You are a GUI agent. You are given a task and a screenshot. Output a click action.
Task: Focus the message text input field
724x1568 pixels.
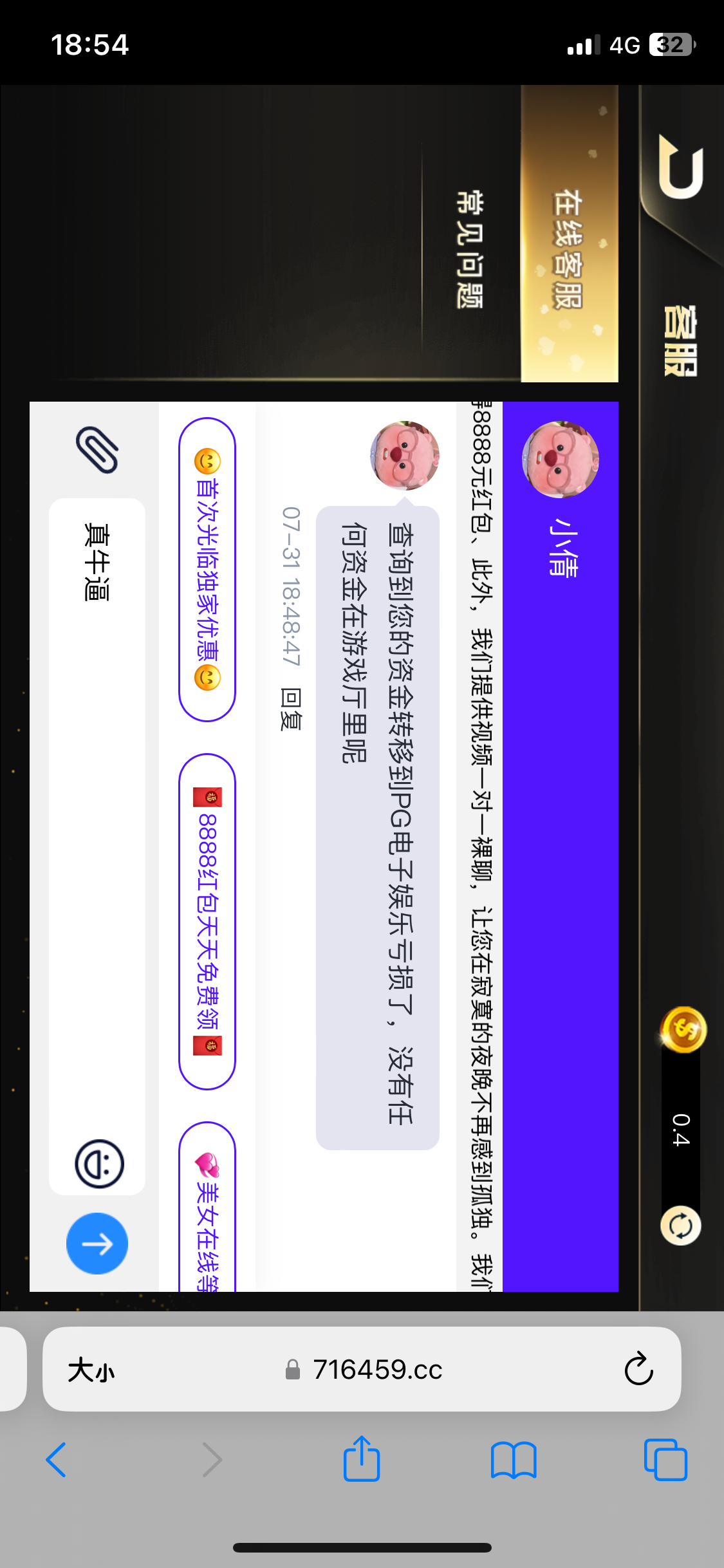pyautogui.click(x=97, y=837)
